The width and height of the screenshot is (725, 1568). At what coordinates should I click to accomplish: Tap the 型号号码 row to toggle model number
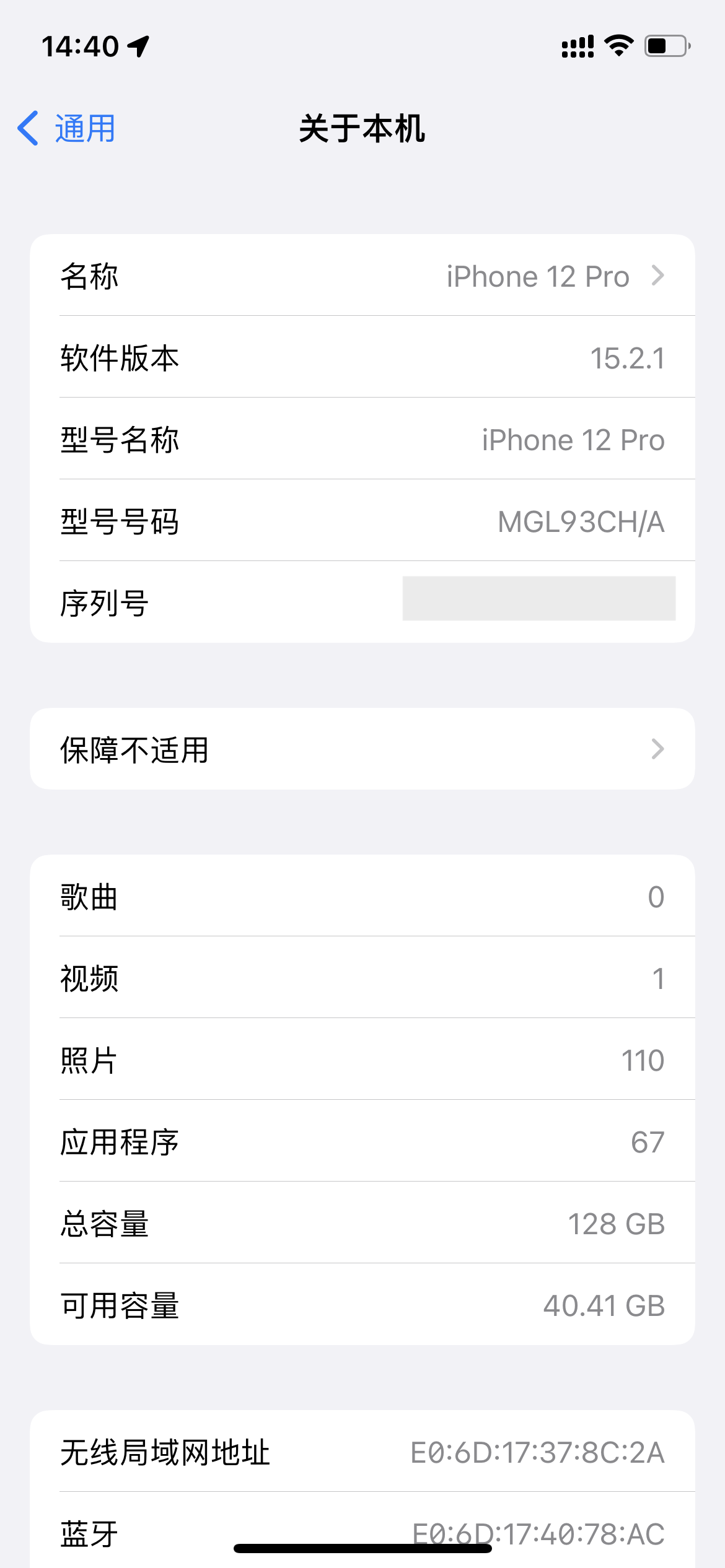(x=362, y=521)
